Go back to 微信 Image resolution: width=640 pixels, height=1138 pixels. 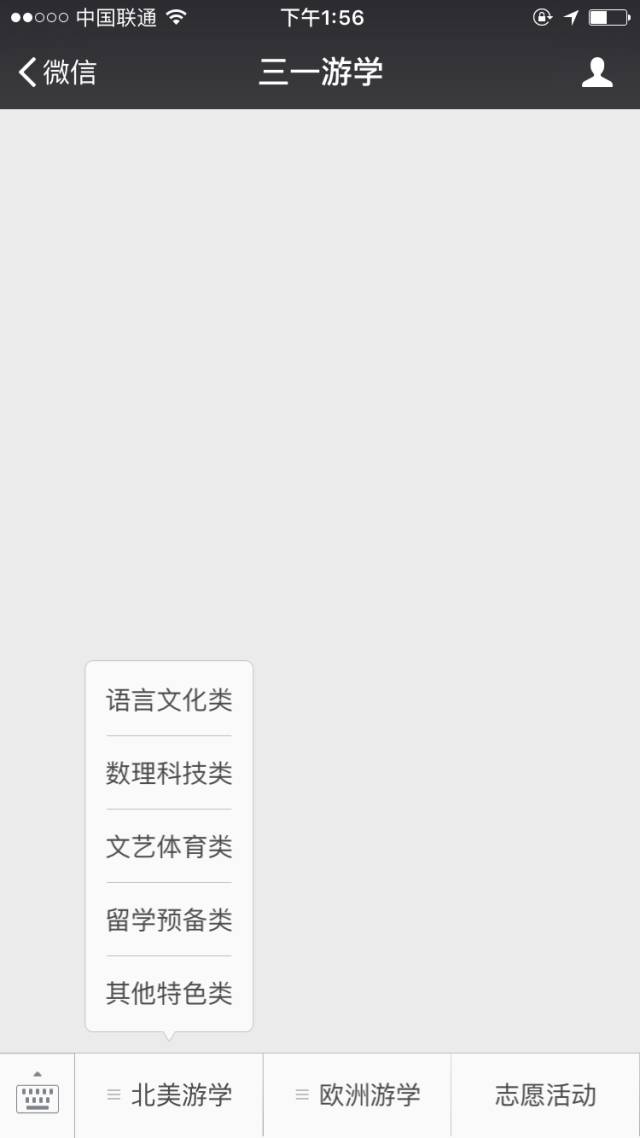pyautogui.click(x=57, y=73)
